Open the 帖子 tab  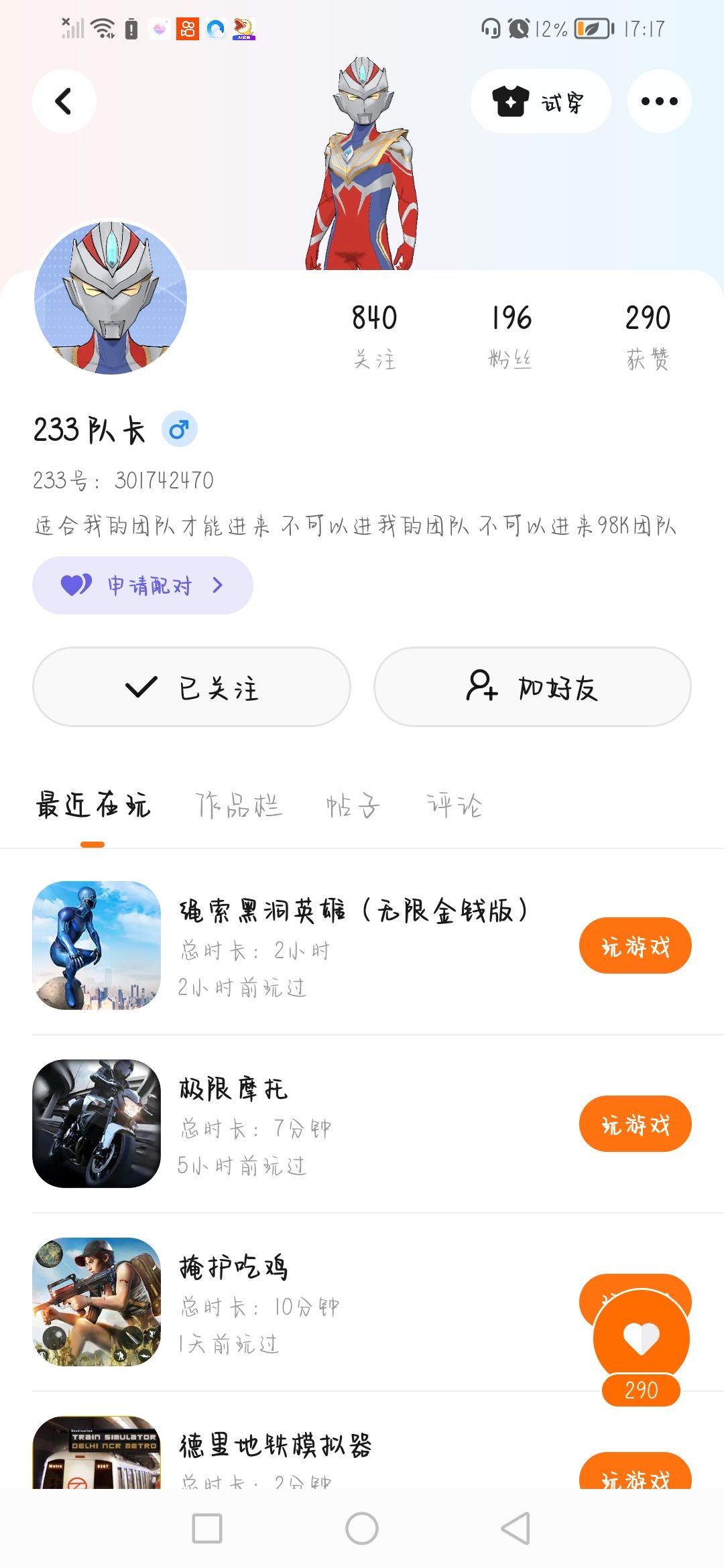(x=353, y=805)
